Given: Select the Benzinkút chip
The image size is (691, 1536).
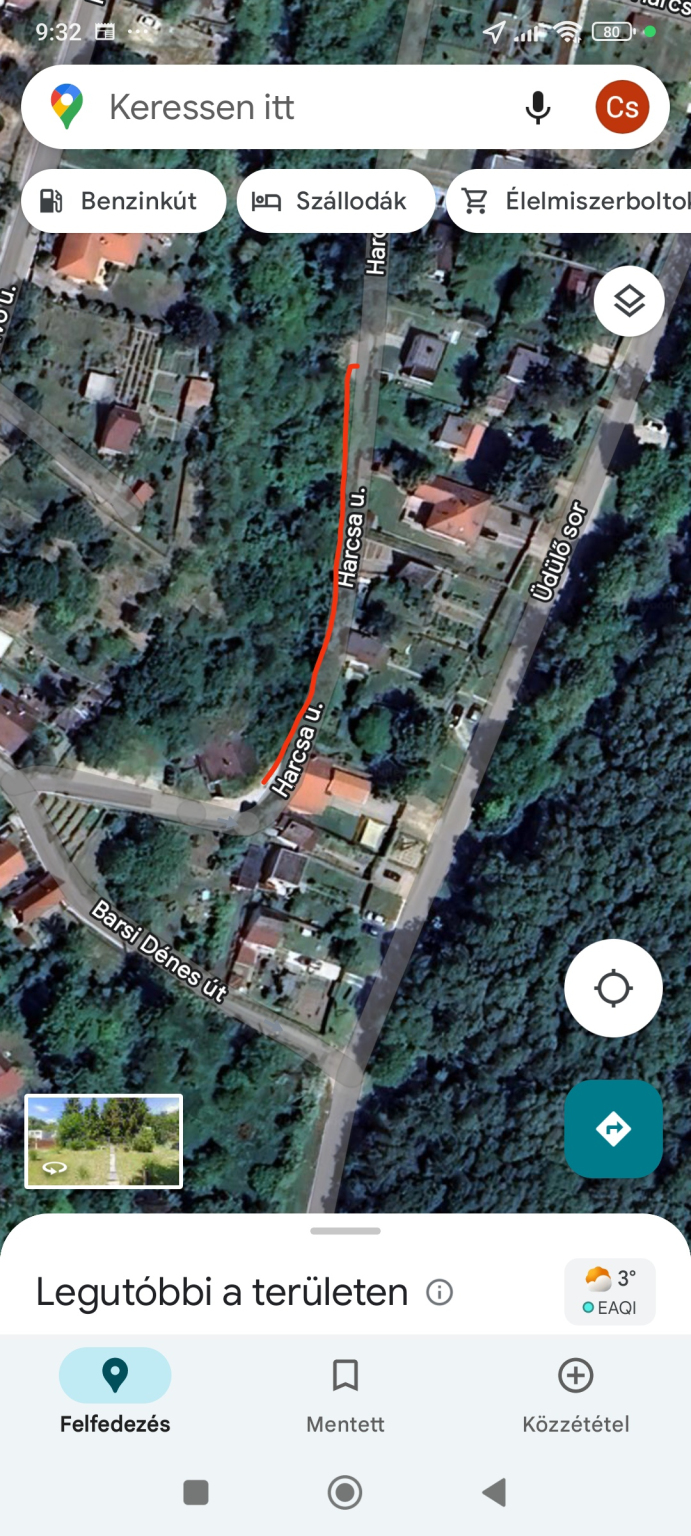Looking at the screenshot, I should click(123, 201).
